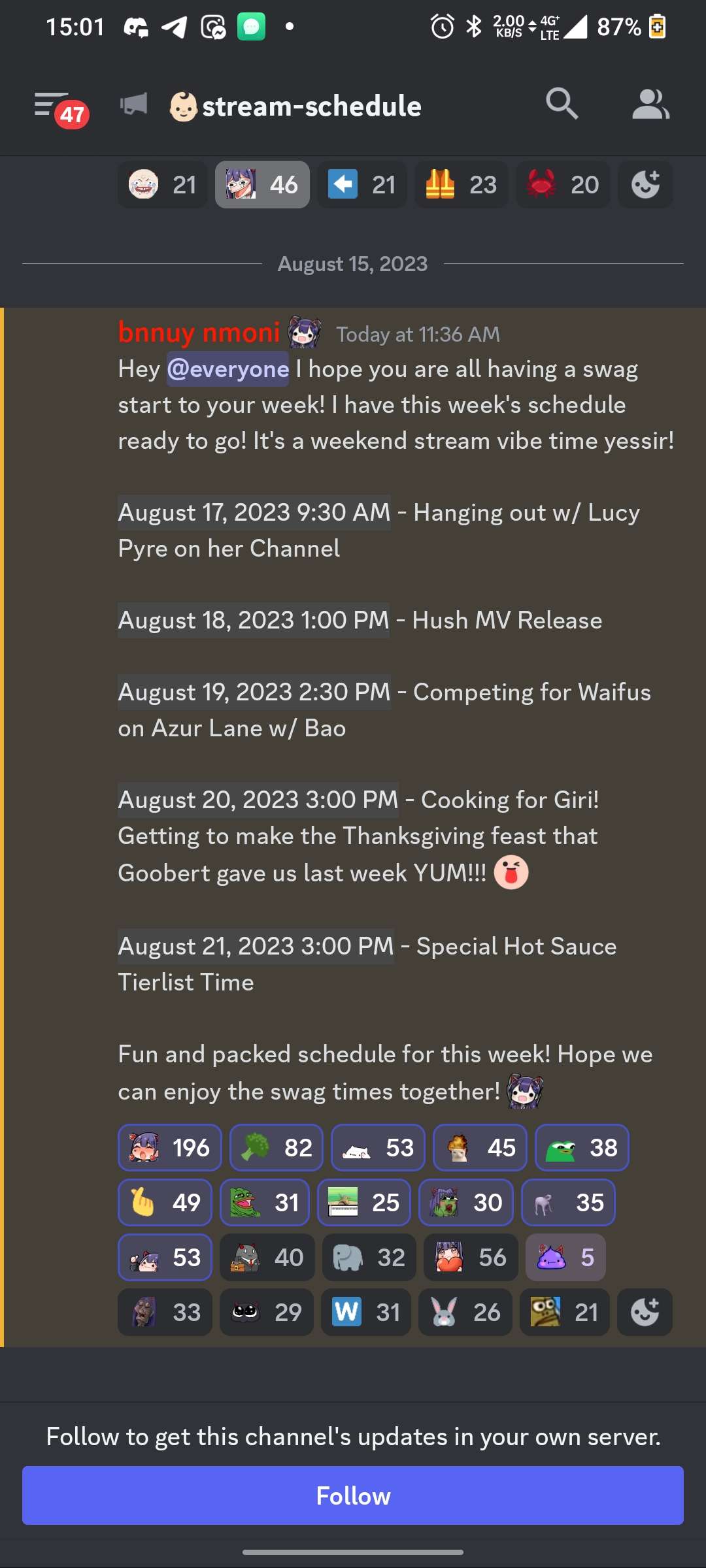
Task: Tap the elephant reaction with 32
Action: coord(369,1258)
